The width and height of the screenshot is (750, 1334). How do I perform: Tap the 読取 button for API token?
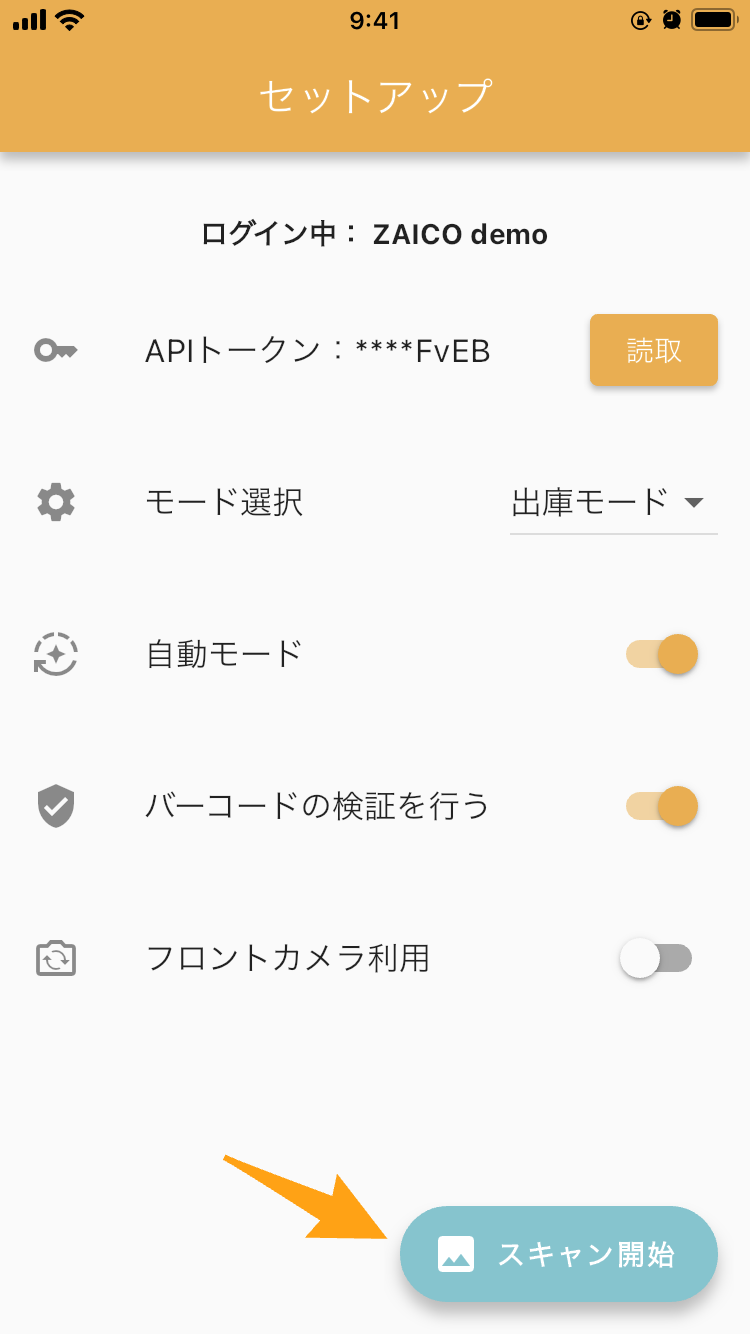pyautogui.click(x=654, y=350)
